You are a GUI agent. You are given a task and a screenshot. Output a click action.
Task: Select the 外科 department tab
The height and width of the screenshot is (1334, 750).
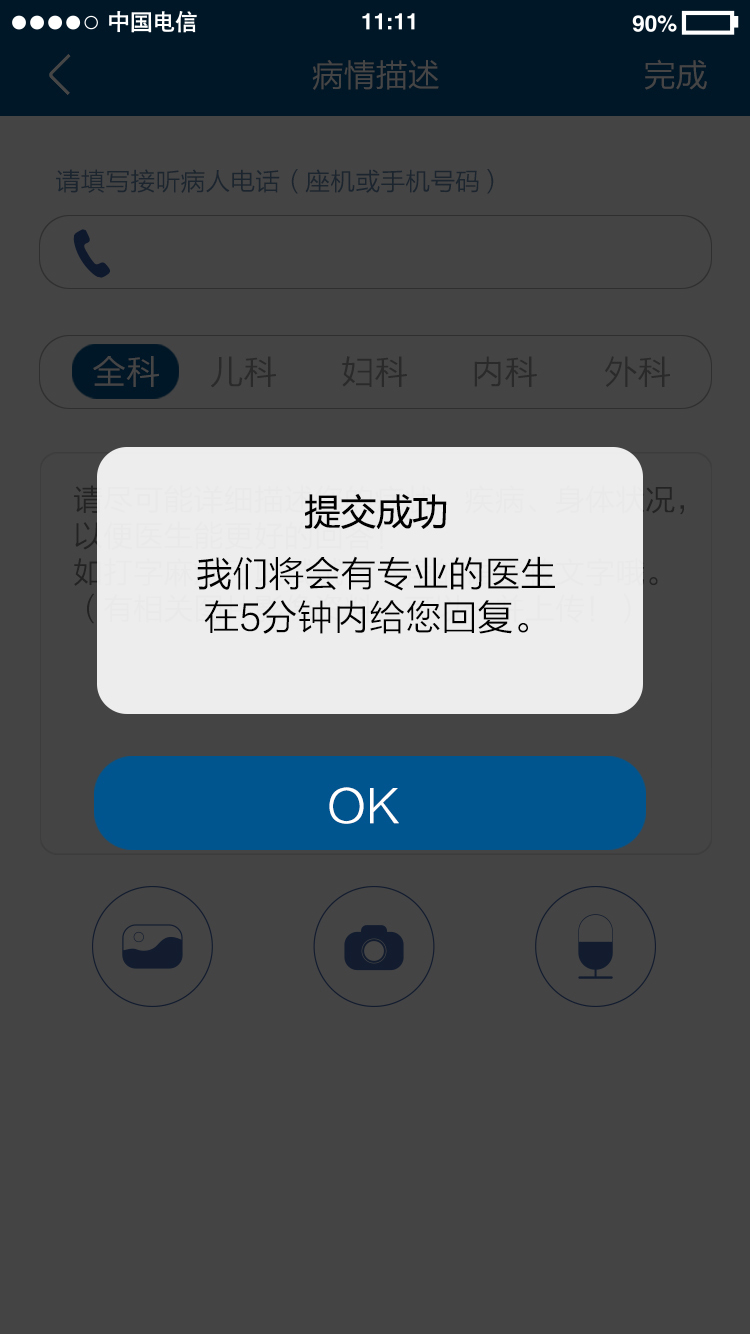click(636, 372)
